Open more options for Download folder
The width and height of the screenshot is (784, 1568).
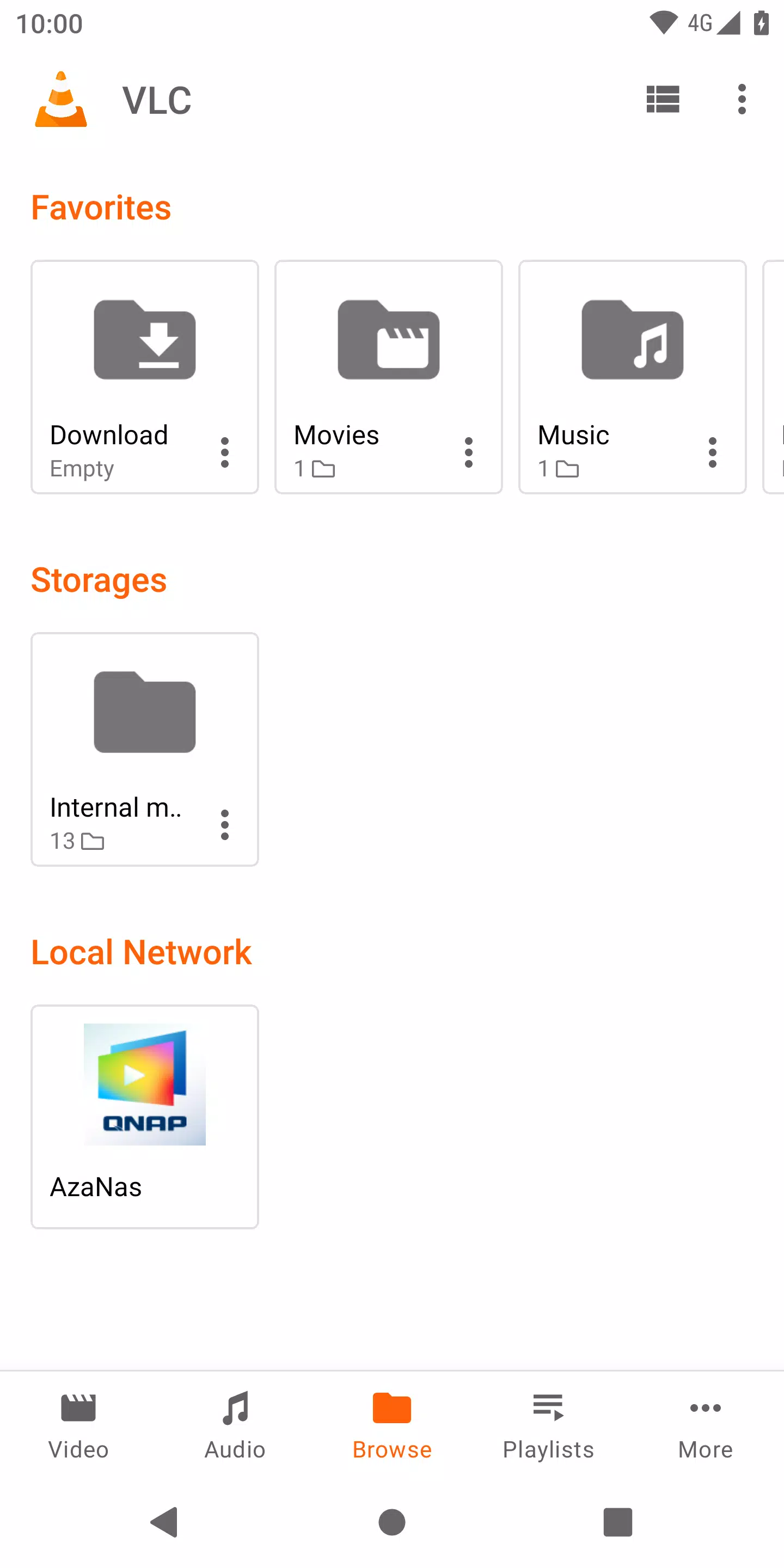[225, 452]
